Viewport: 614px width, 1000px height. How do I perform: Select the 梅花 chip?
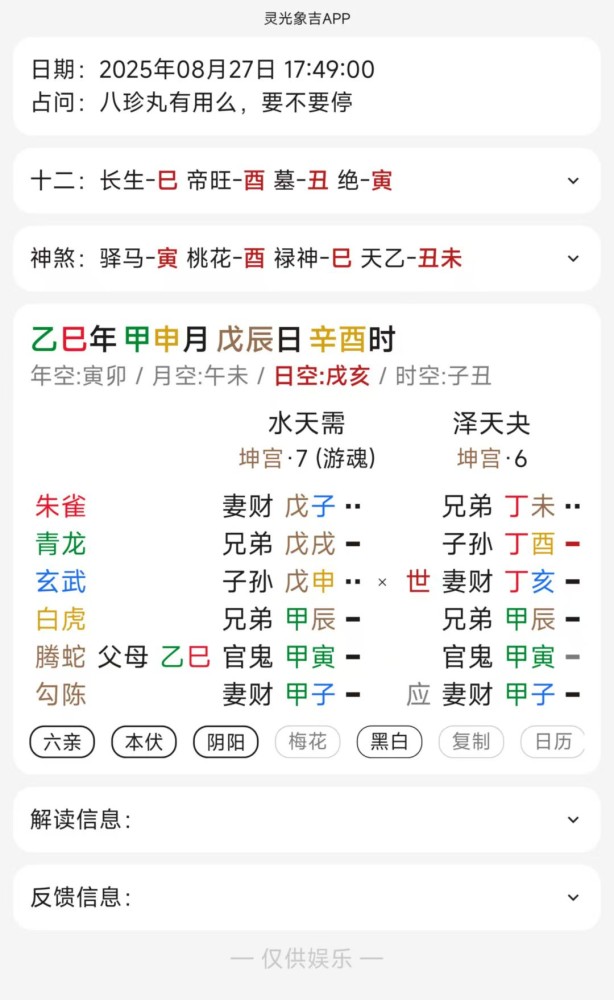point(307,742)
